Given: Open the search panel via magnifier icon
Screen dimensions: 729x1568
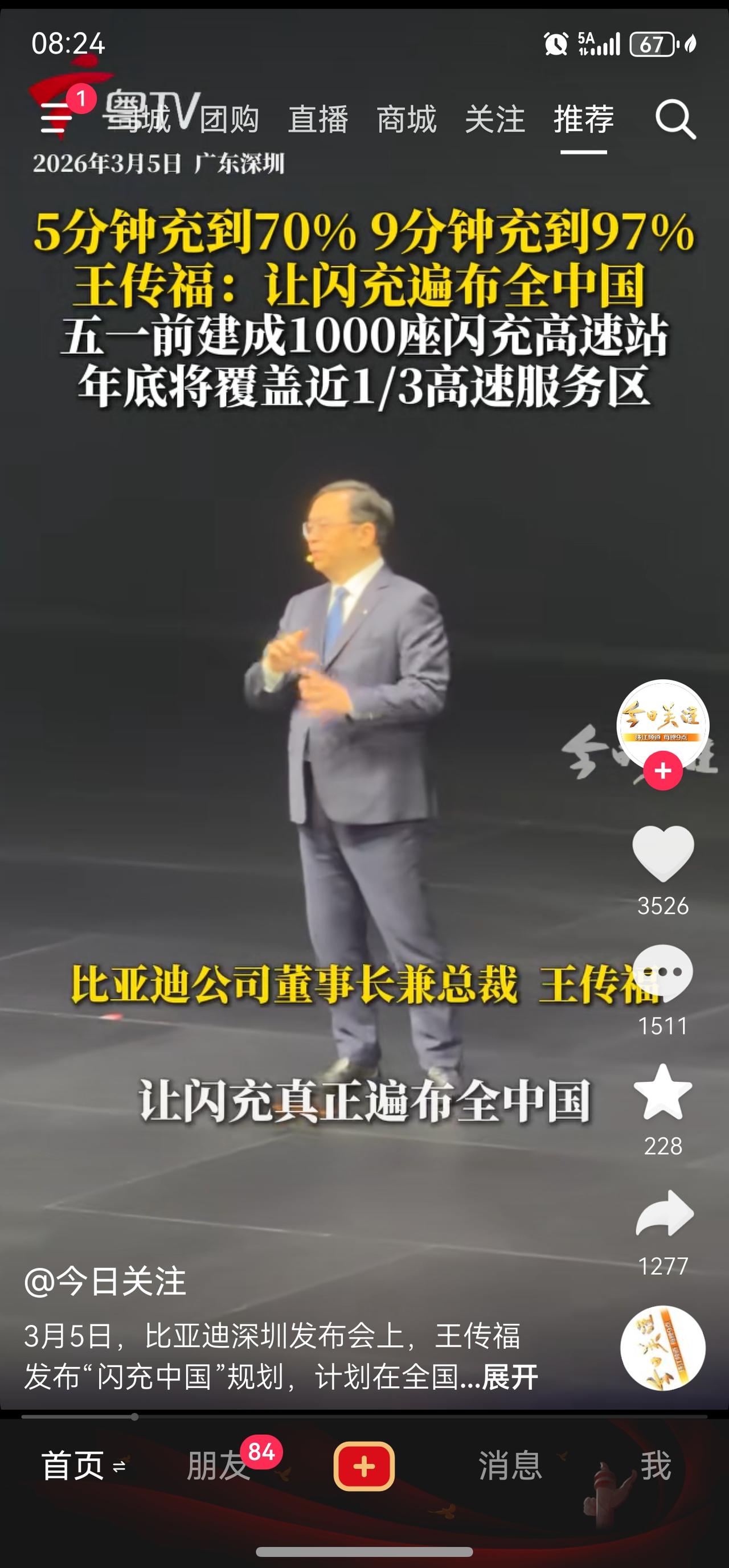Looking at the screenshot, I should [675, 120].
